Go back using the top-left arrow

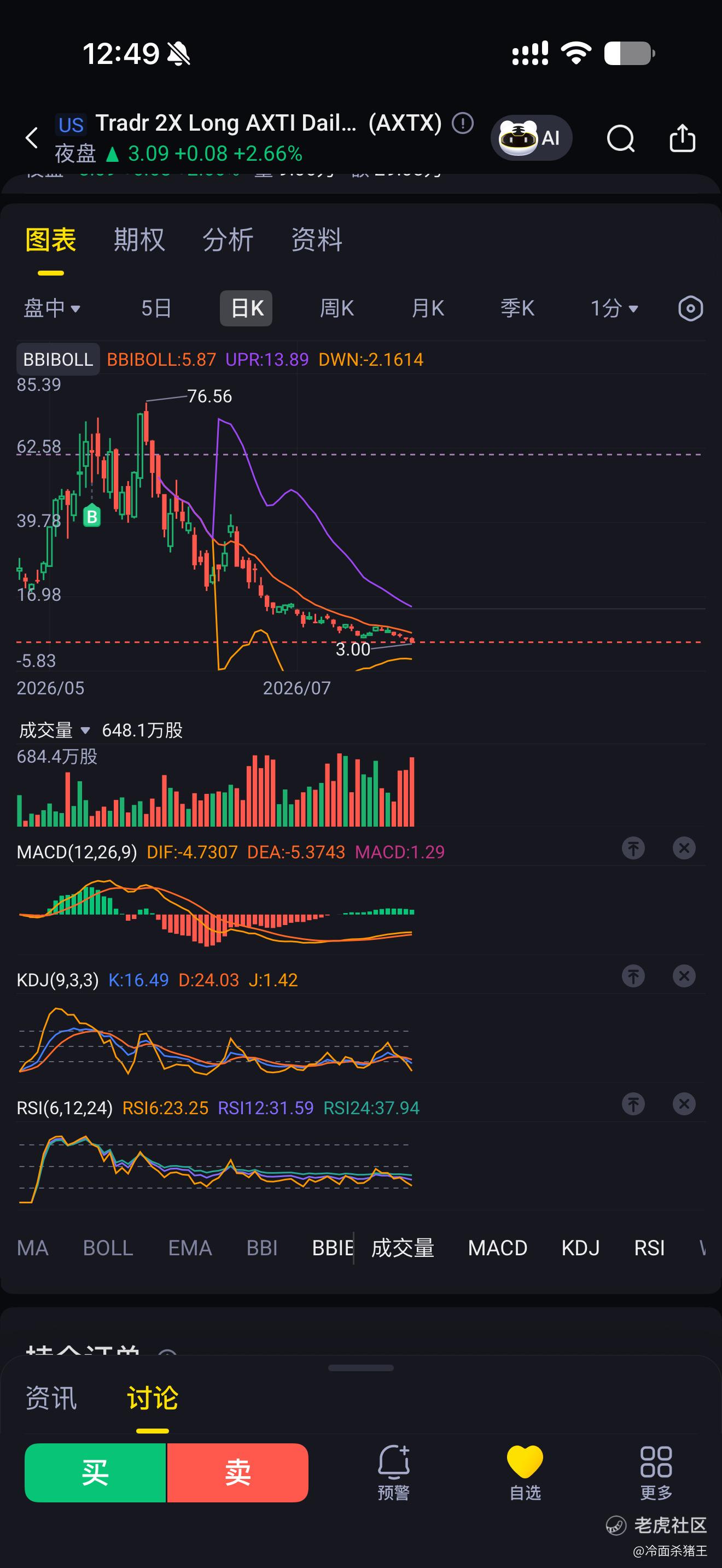coord(32,138)
